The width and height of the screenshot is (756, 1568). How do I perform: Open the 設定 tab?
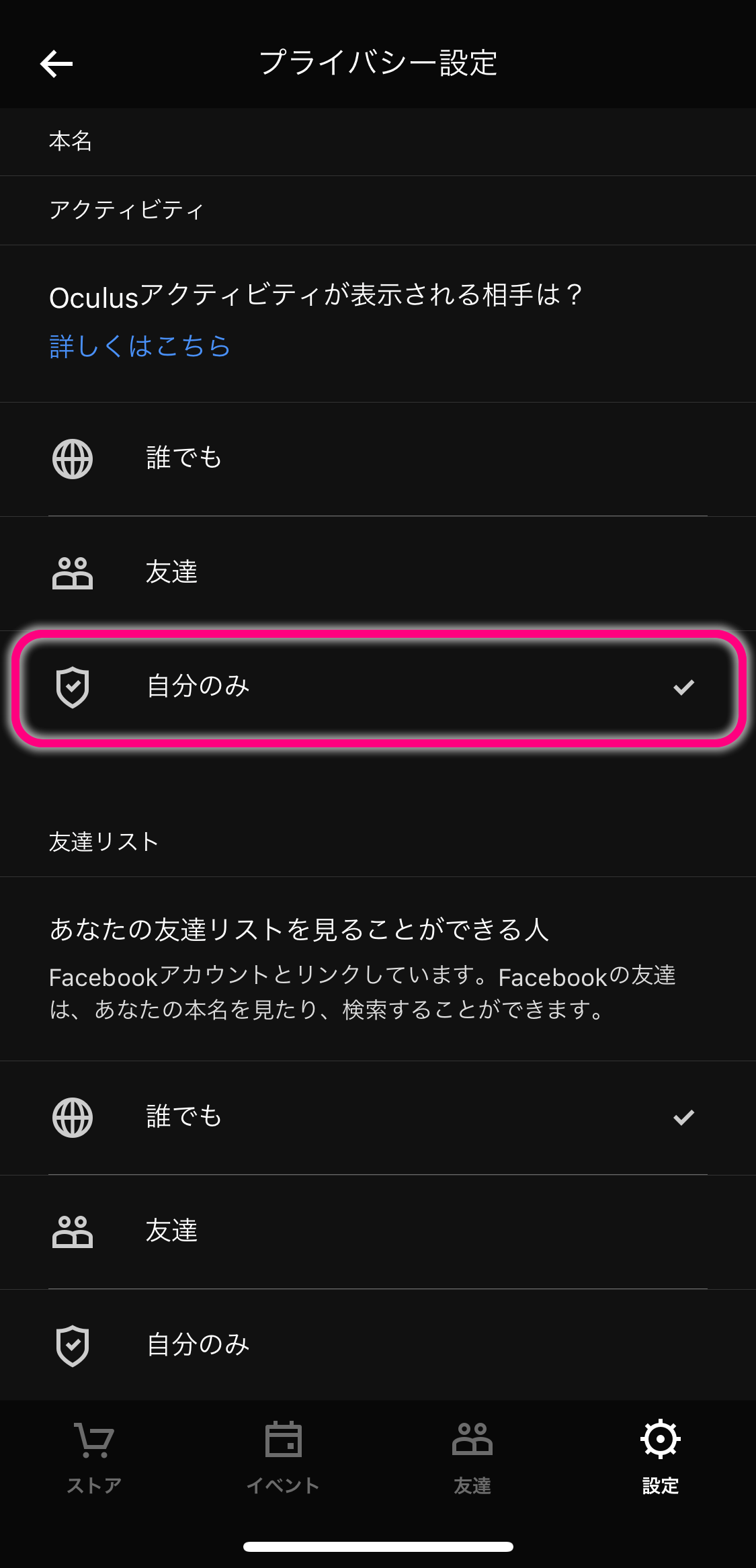click(660, 1457)
